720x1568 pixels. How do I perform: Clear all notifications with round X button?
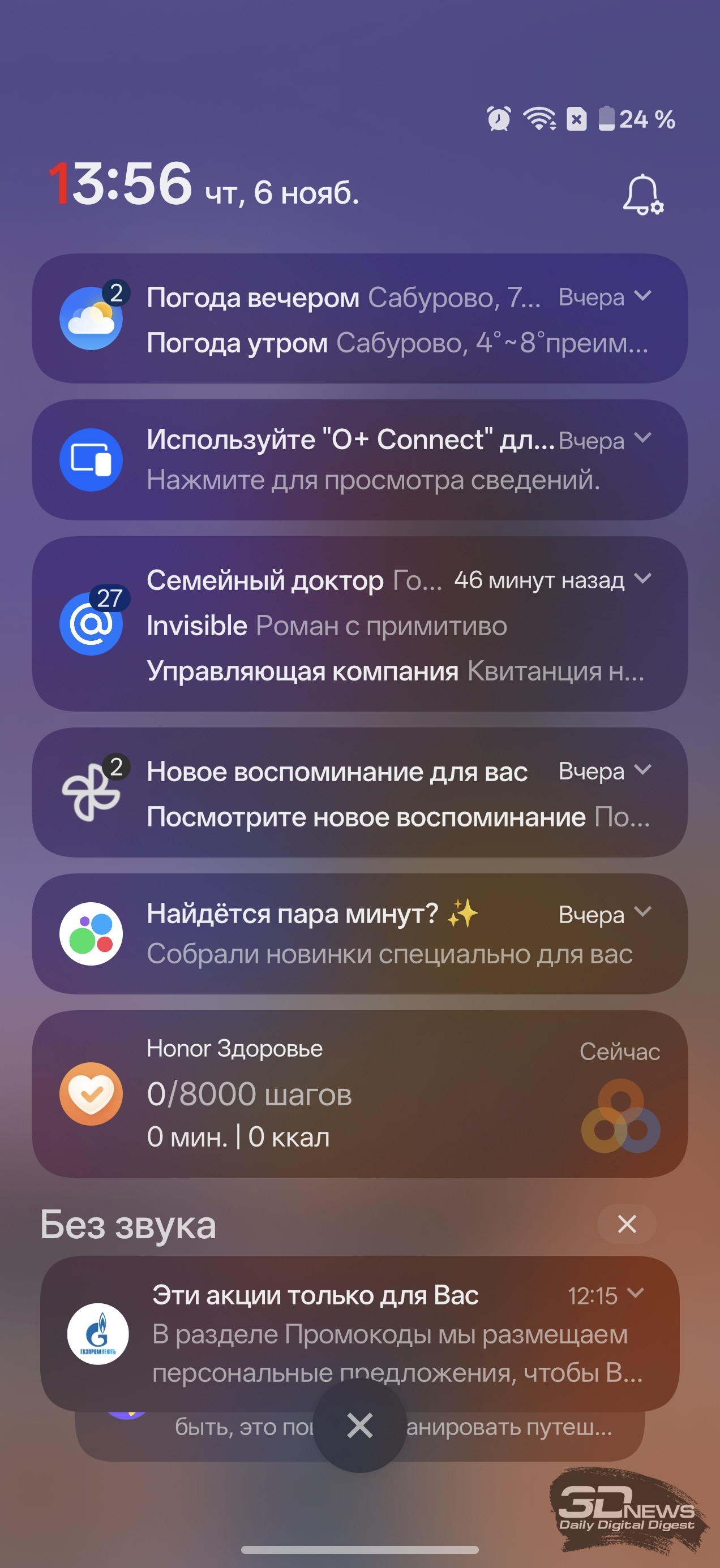[359, 1425]
